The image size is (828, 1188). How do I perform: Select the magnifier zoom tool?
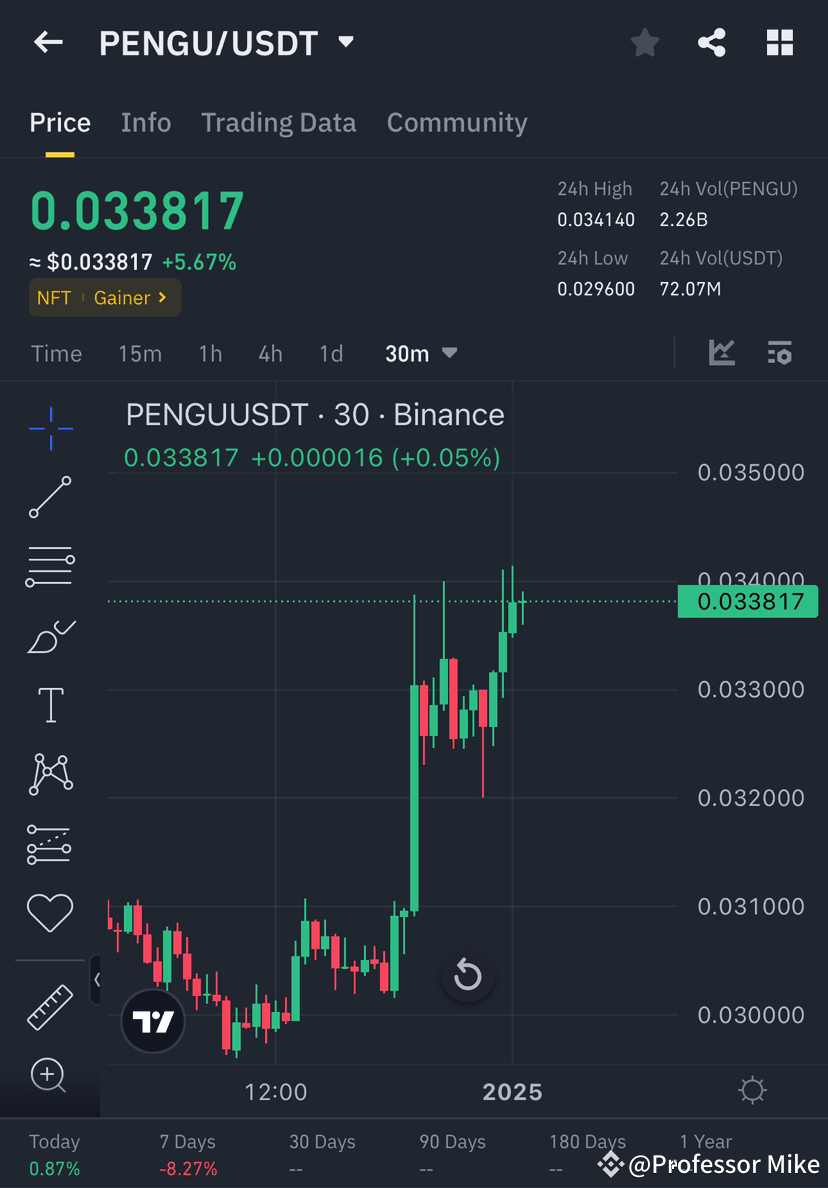[49, 1076]
